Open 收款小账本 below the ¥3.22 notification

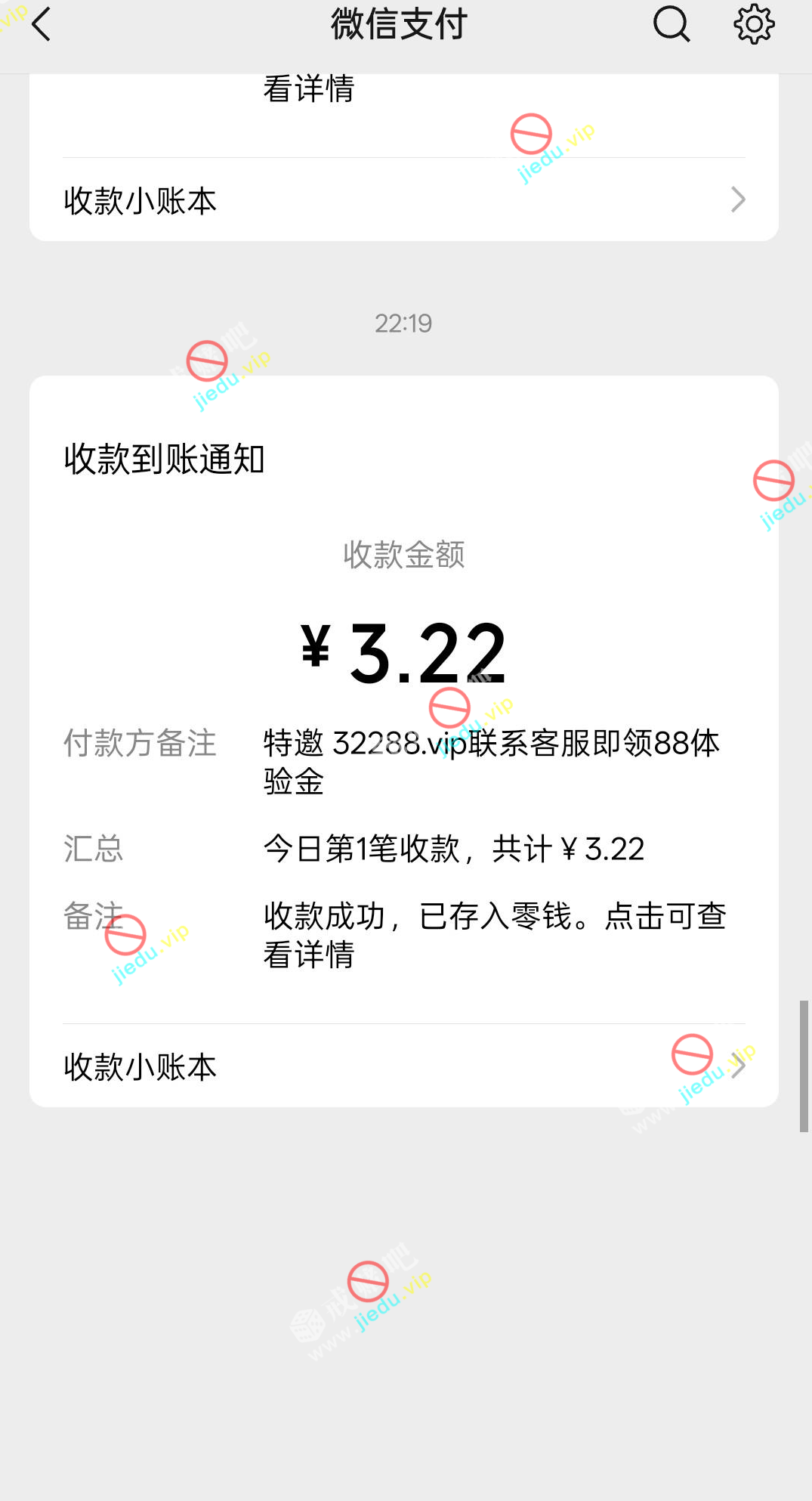[403, 1066]
